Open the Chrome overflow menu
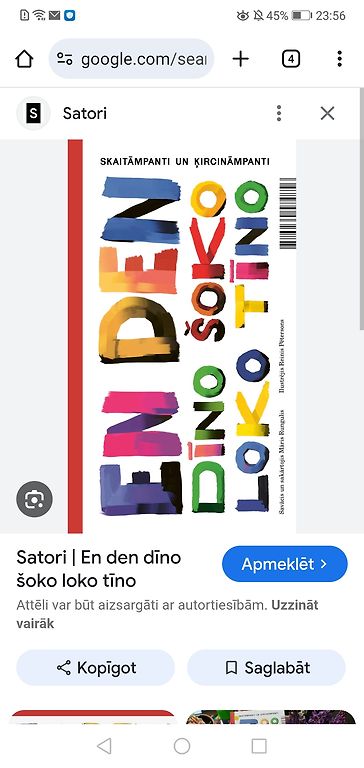This screenshot has height=768, width=364. pyautogui.click(x=339, y=59)
